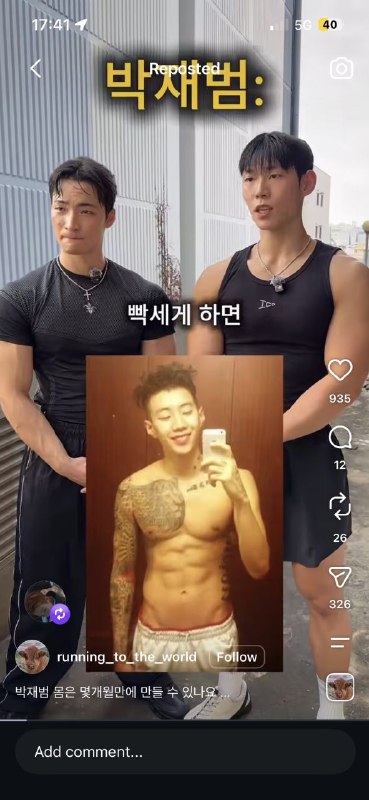This screenshot has width=369, height=800.
Task: Repost this reel via the repost icon
Action: pos(340,506)
